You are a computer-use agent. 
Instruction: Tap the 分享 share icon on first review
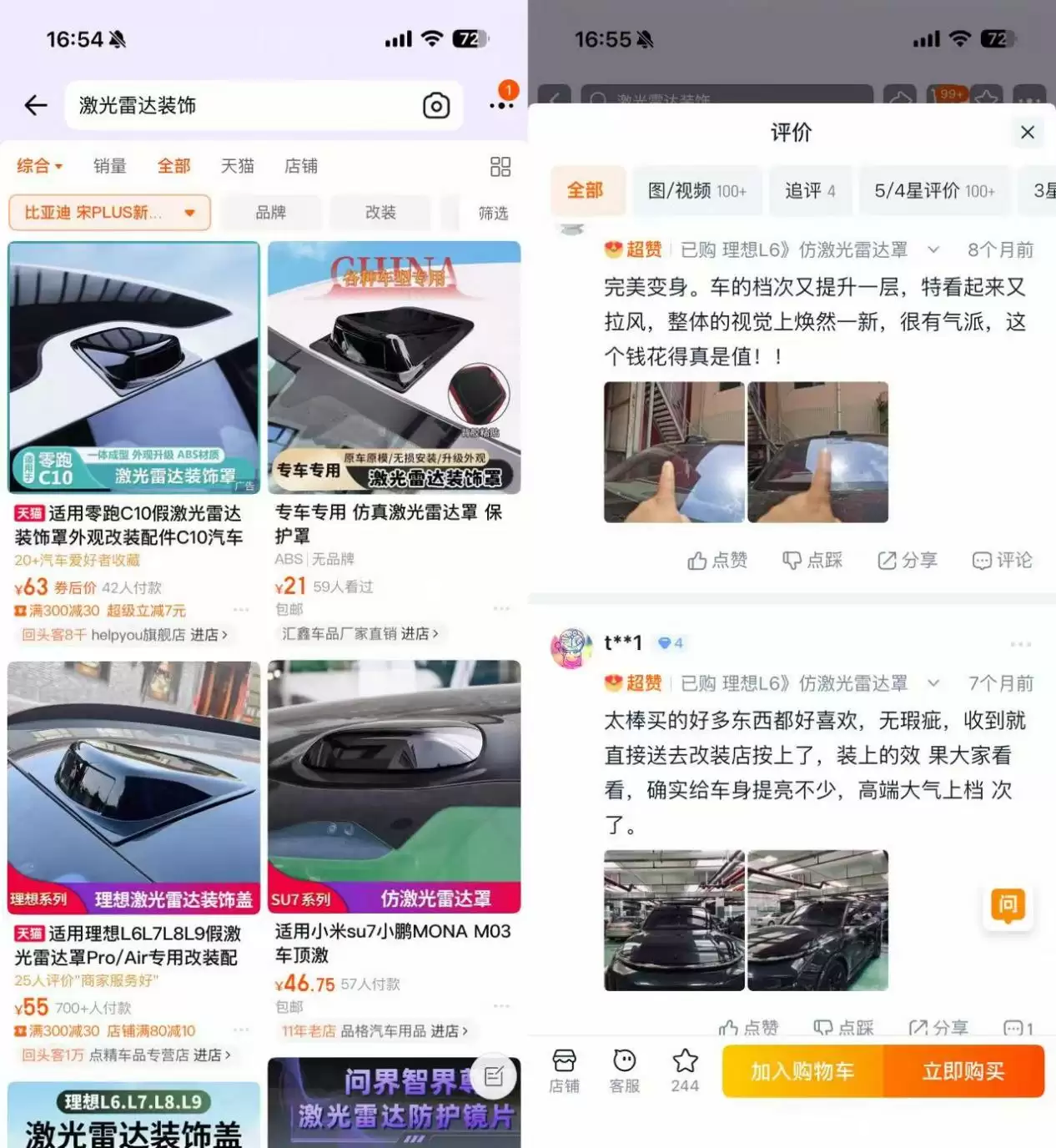coord(907,560)
